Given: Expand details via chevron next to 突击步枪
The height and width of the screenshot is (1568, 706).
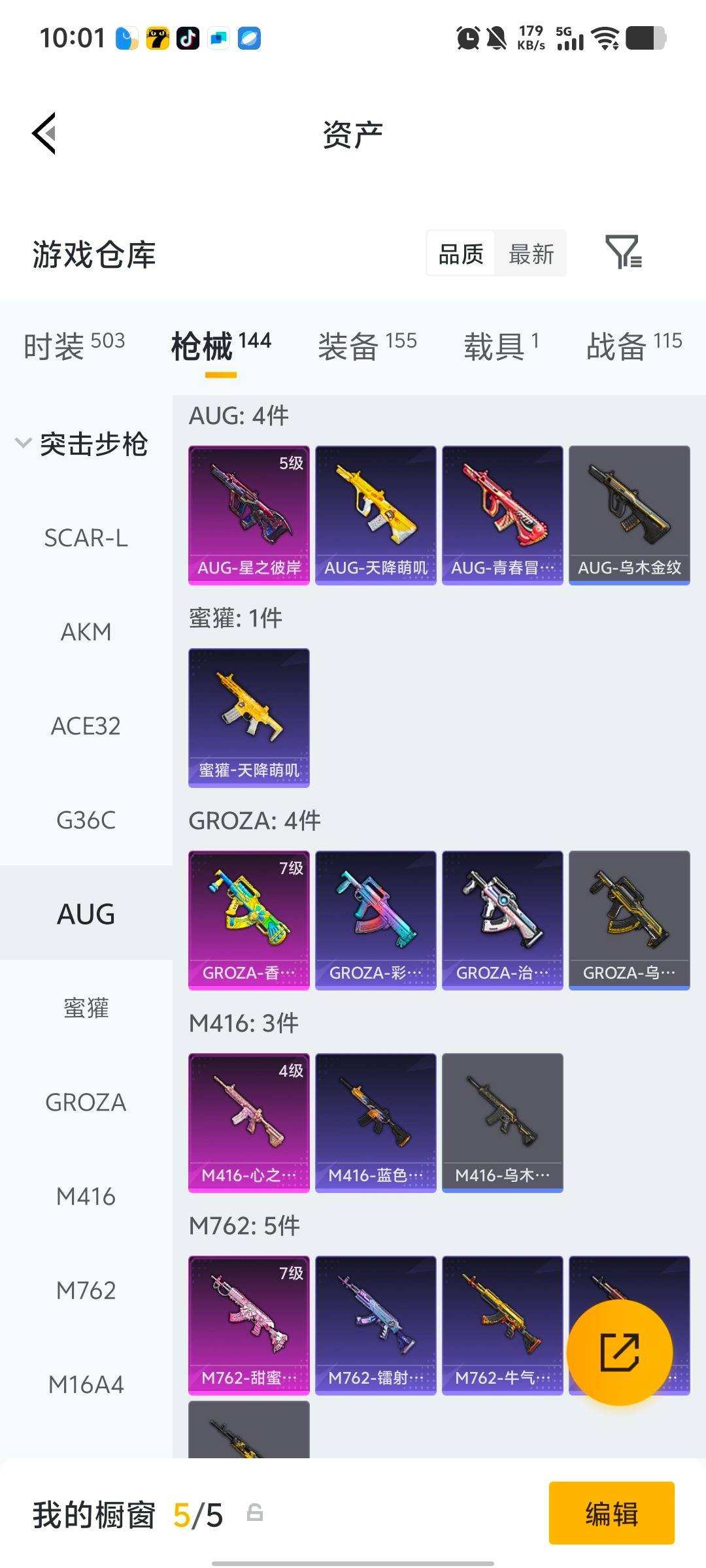Looking at the screenshot, I should click(24, 442).
